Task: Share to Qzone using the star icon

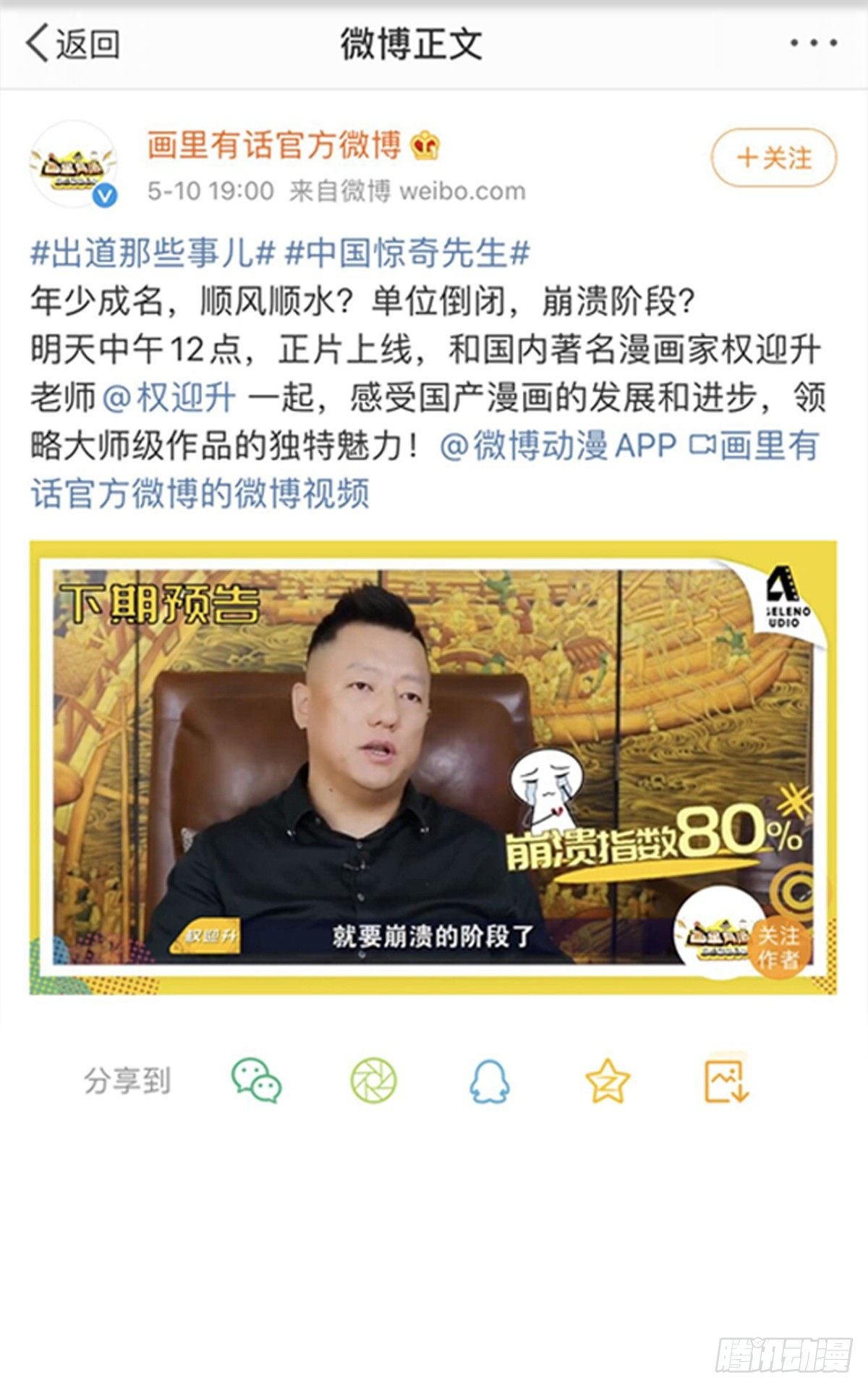Action: click(607, 1080)
